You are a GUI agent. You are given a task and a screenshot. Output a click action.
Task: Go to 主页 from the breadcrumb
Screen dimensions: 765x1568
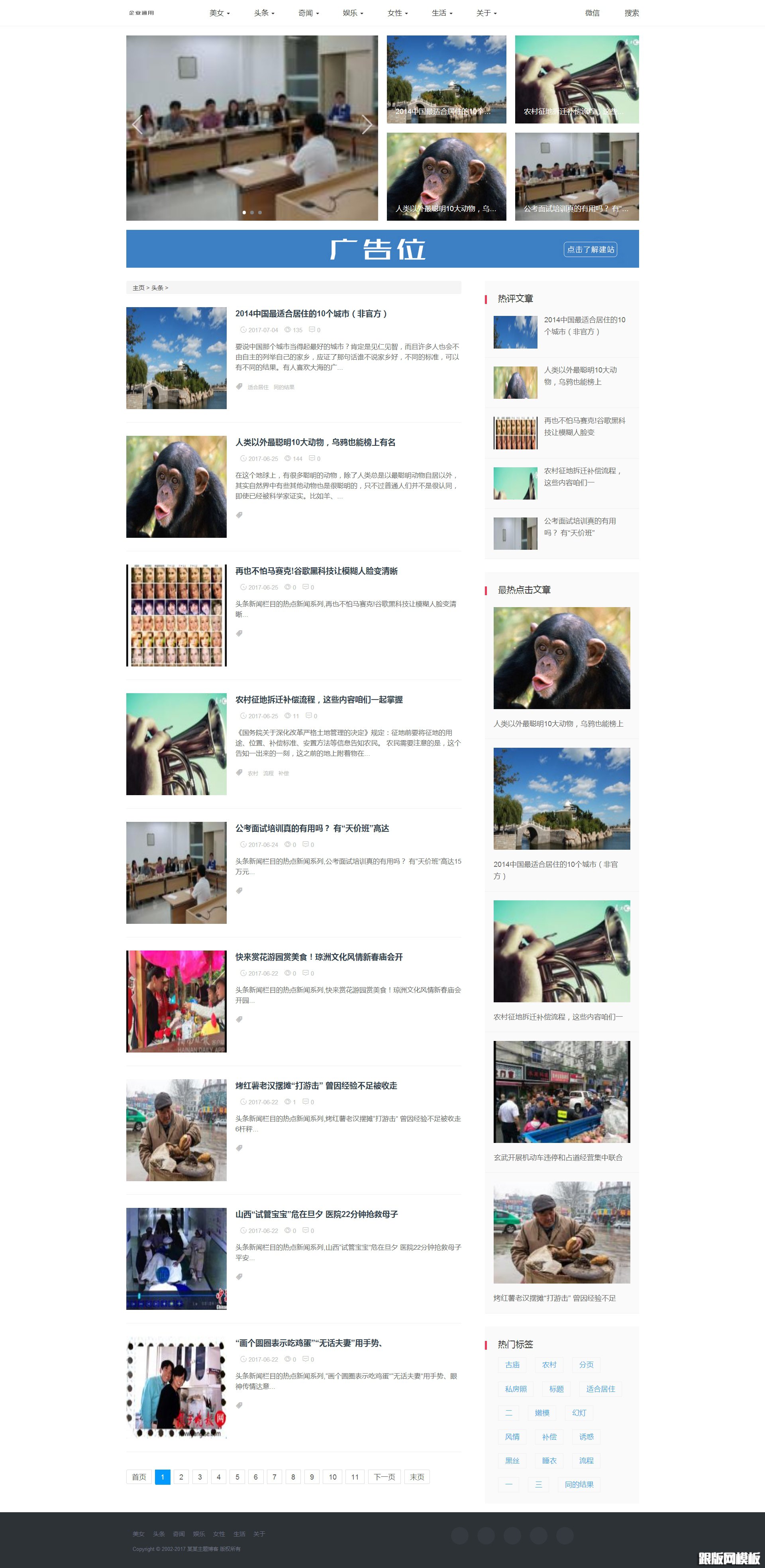pos(138,288)
